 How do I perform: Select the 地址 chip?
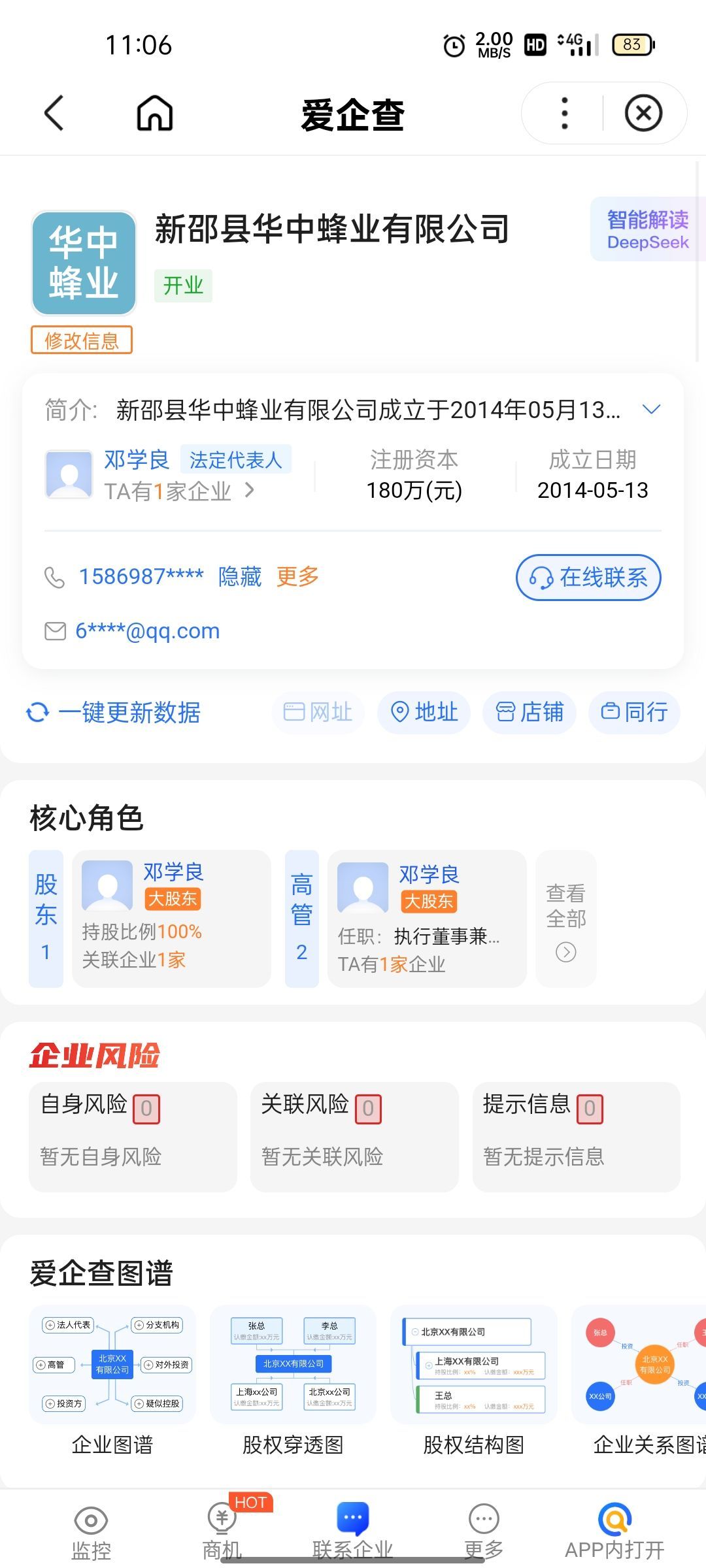coord(424,712)
